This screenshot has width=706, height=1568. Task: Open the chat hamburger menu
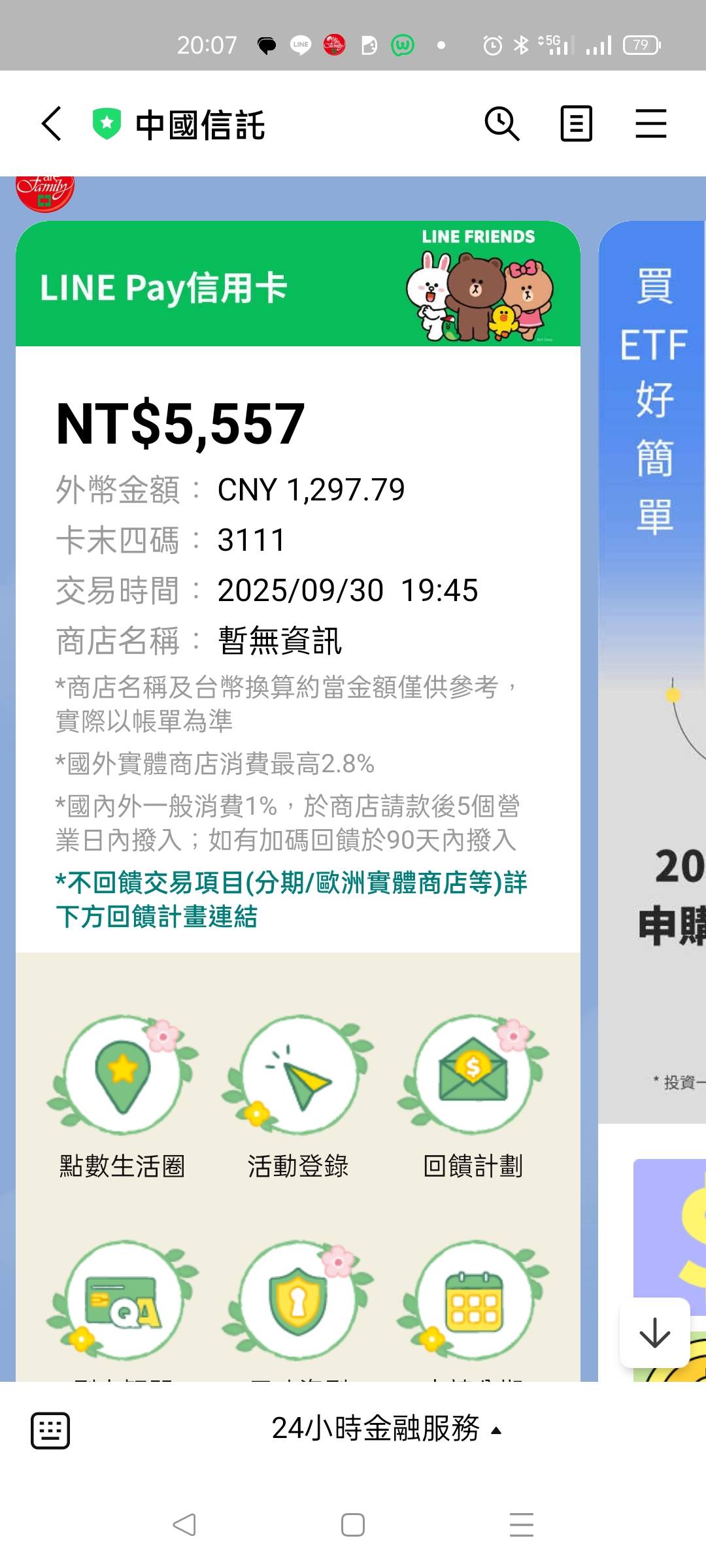(651, 123)
